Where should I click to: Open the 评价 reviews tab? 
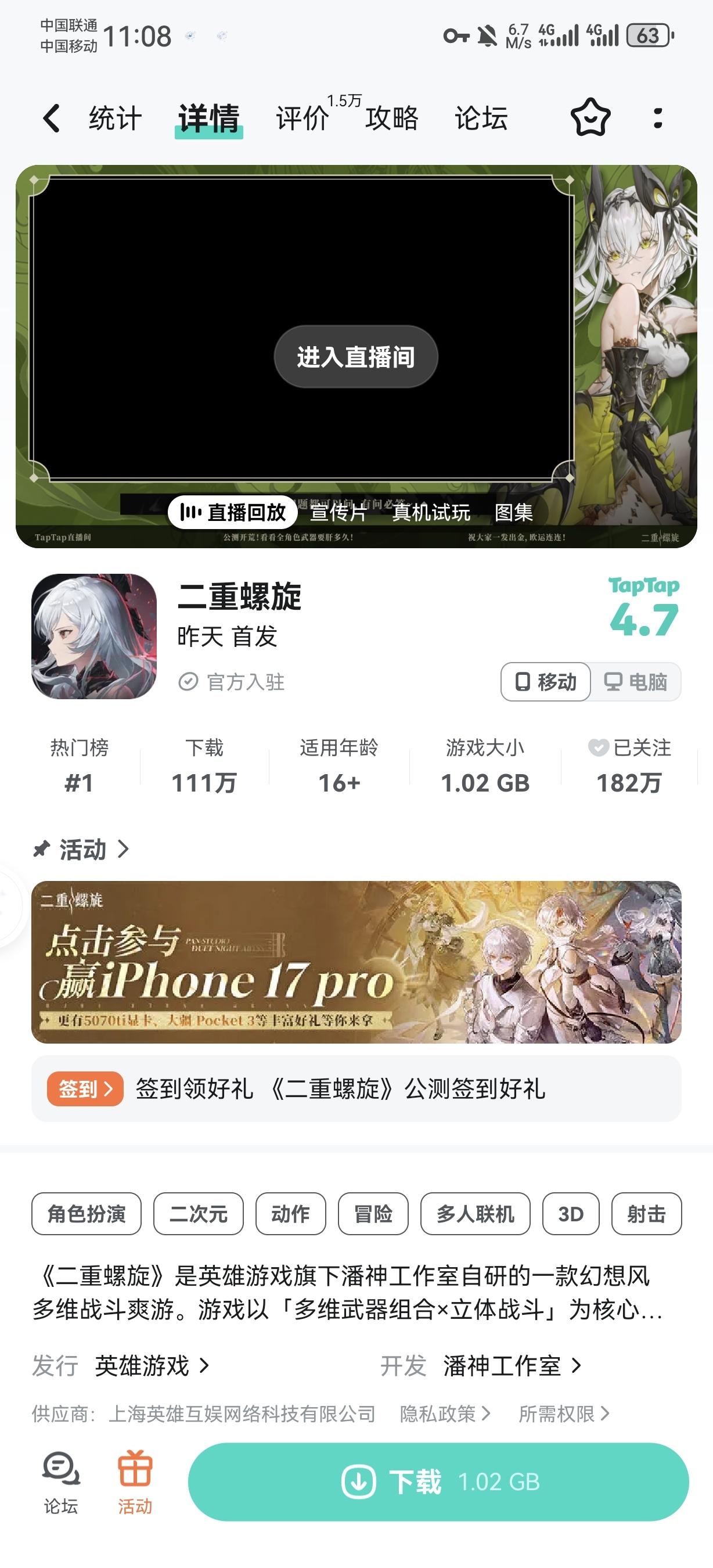(303, 118)
